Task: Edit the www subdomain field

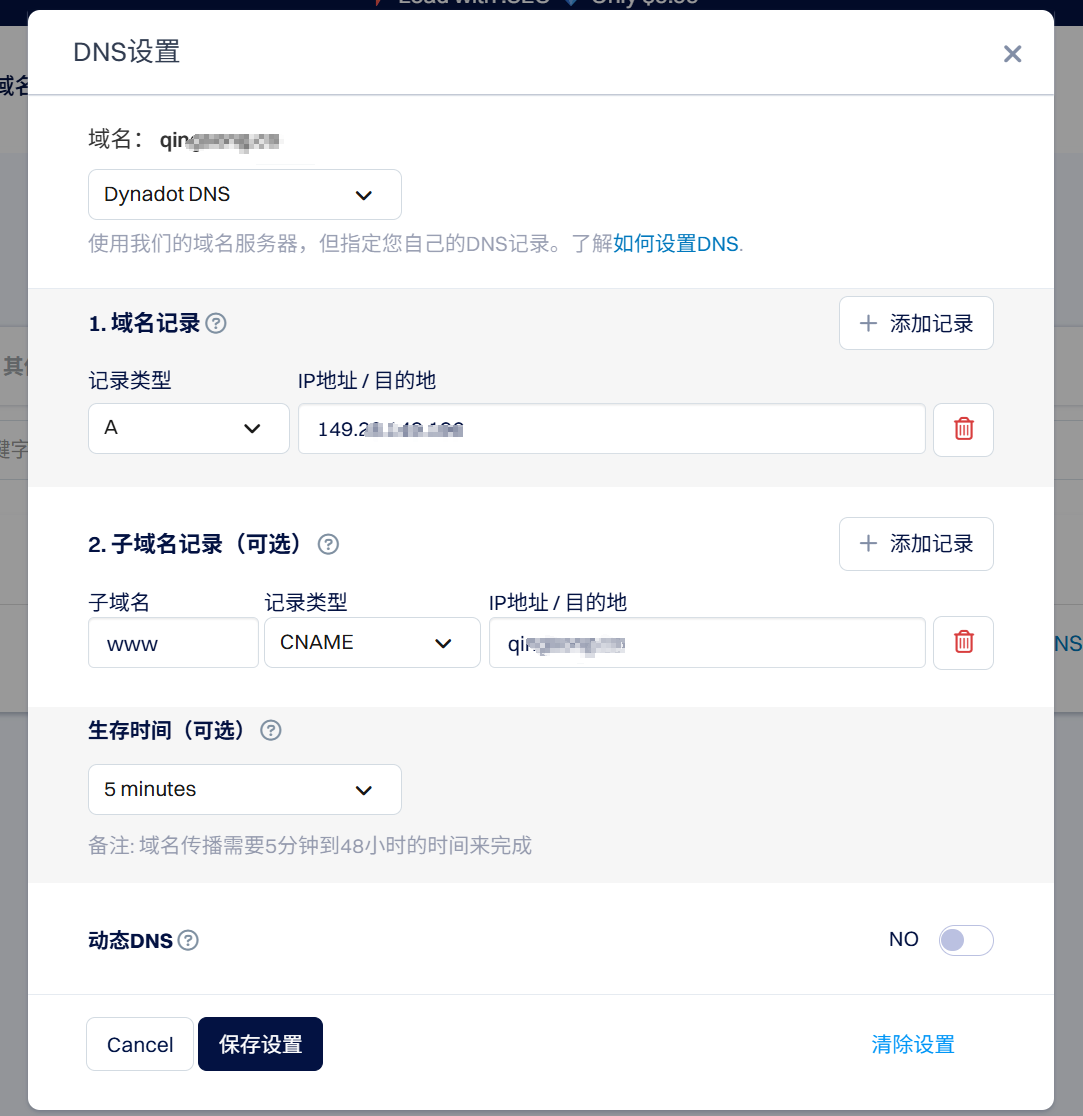Action: [173, 644]
